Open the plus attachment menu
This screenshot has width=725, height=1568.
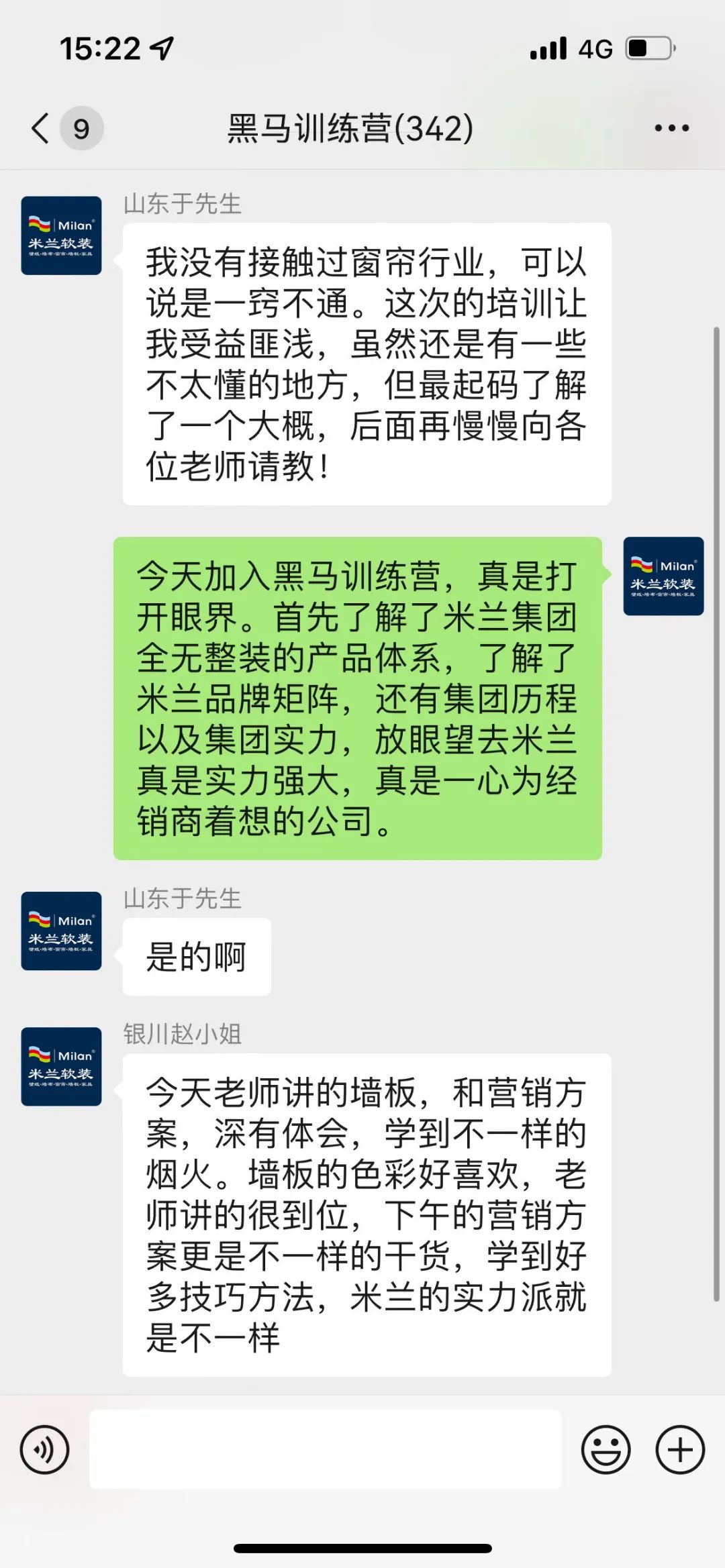680,1450
